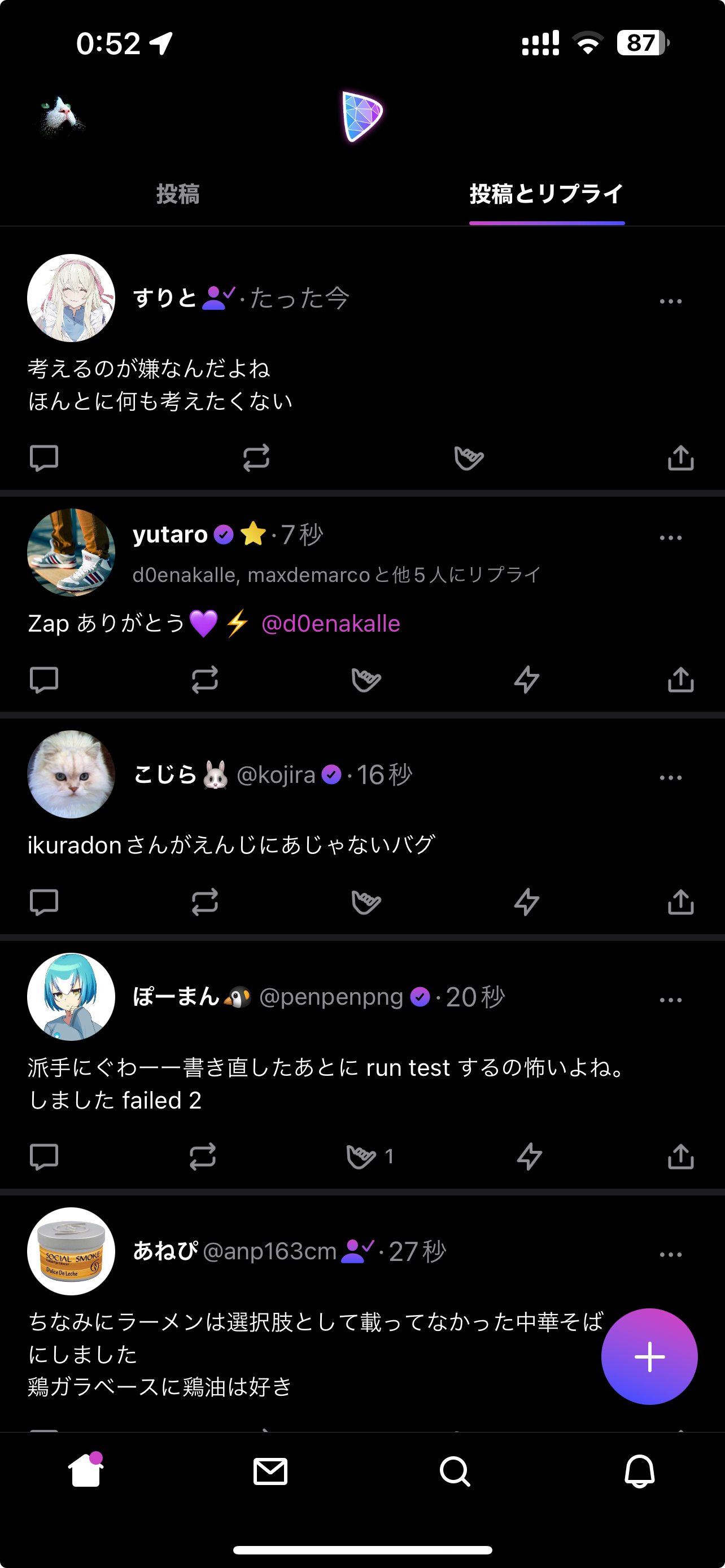Reply to ぽーまん's post
The width and height of the screenshot is (725, 1568).
[44, 1157]
